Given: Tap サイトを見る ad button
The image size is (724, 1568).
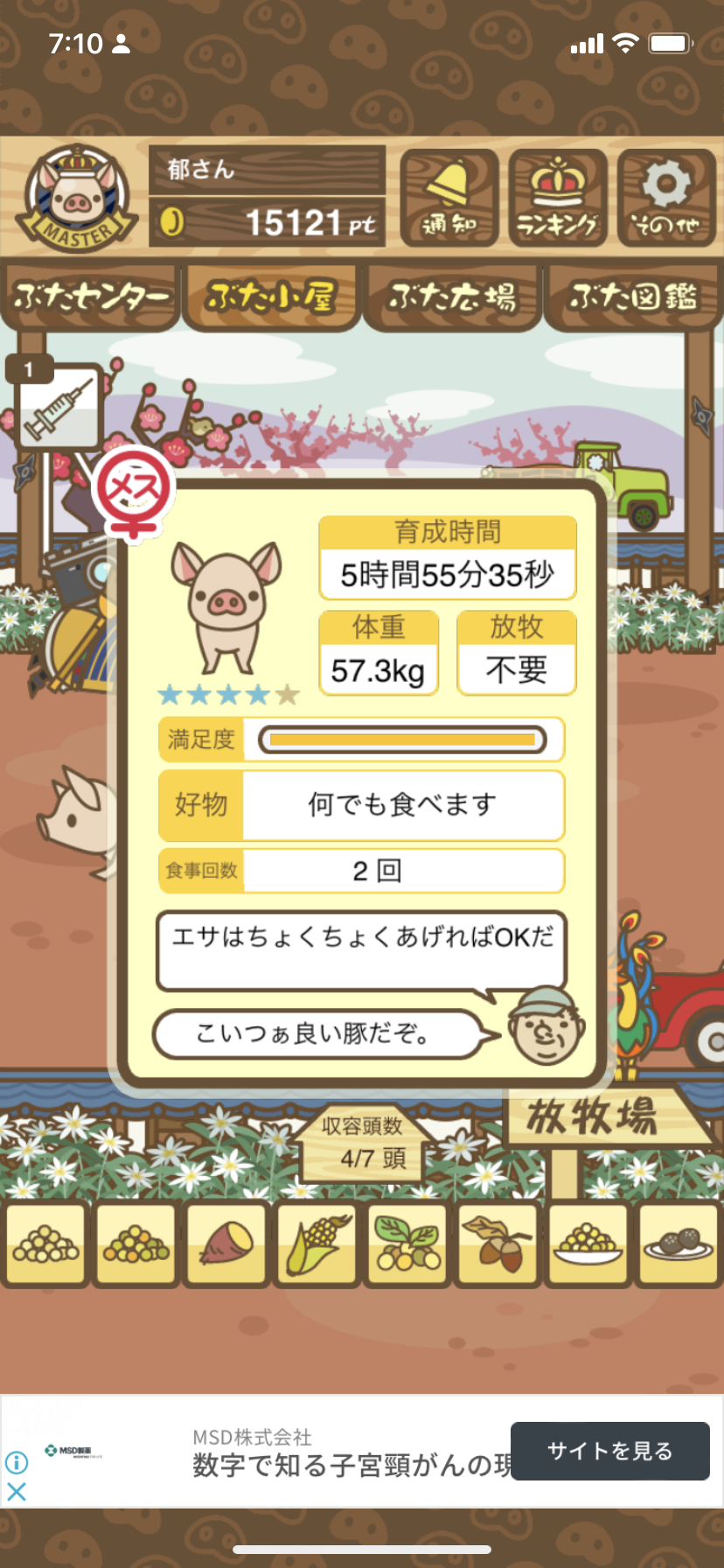Looking at the screenshot, I should tap(609, 1451).
